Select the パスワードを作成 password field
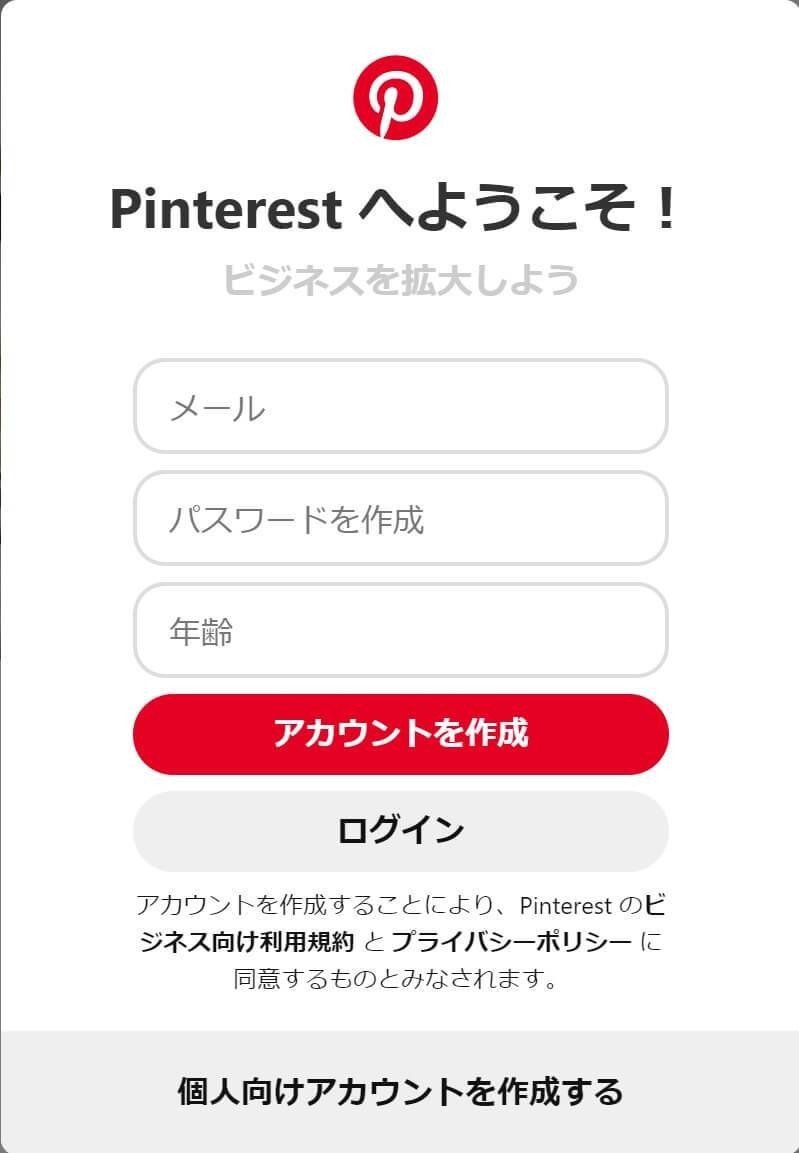Screen dimensions: 799x1153 click(x=399, y=519)
